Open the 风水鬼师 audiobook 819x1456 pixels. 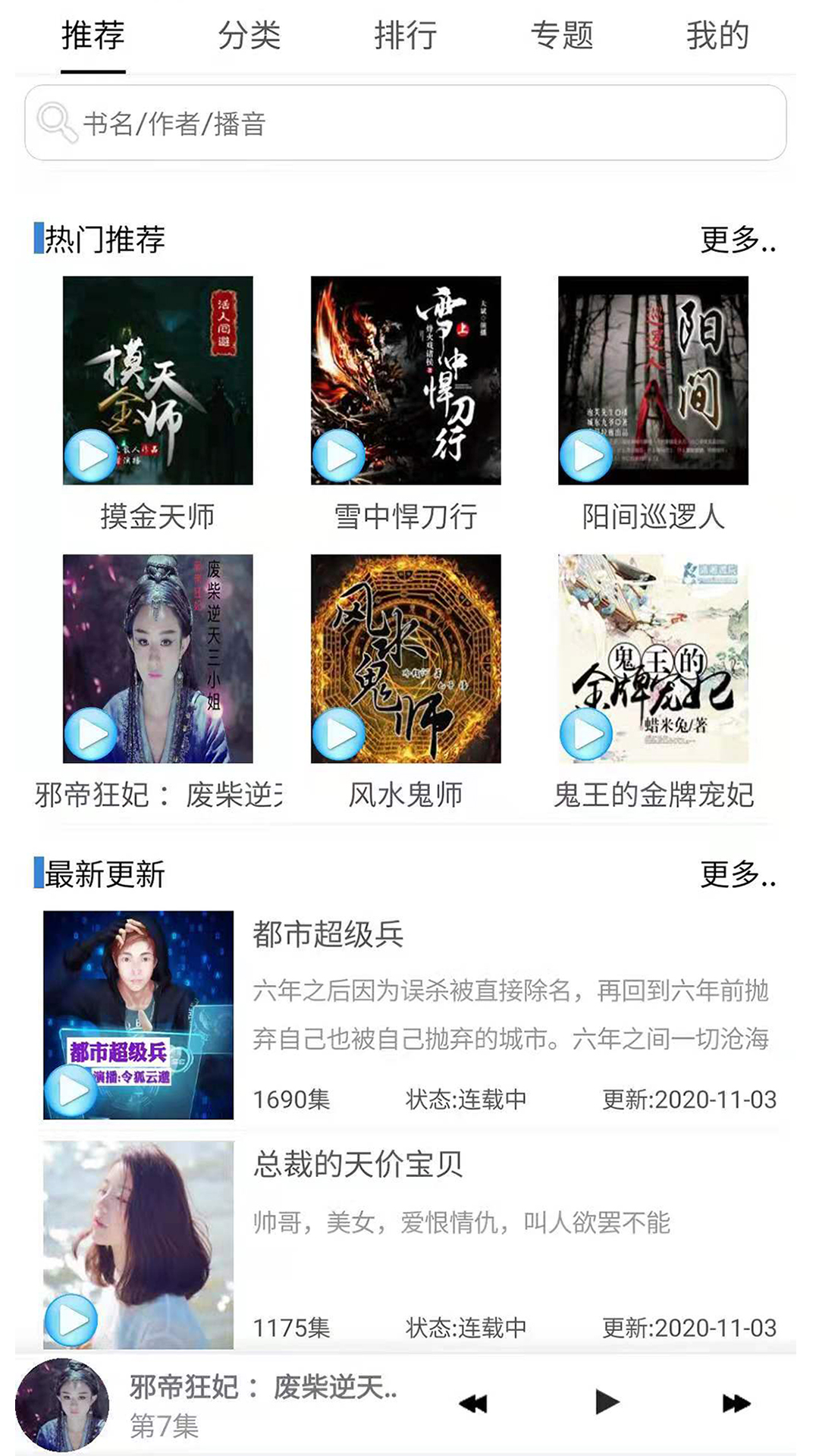[x=406, y=658]
